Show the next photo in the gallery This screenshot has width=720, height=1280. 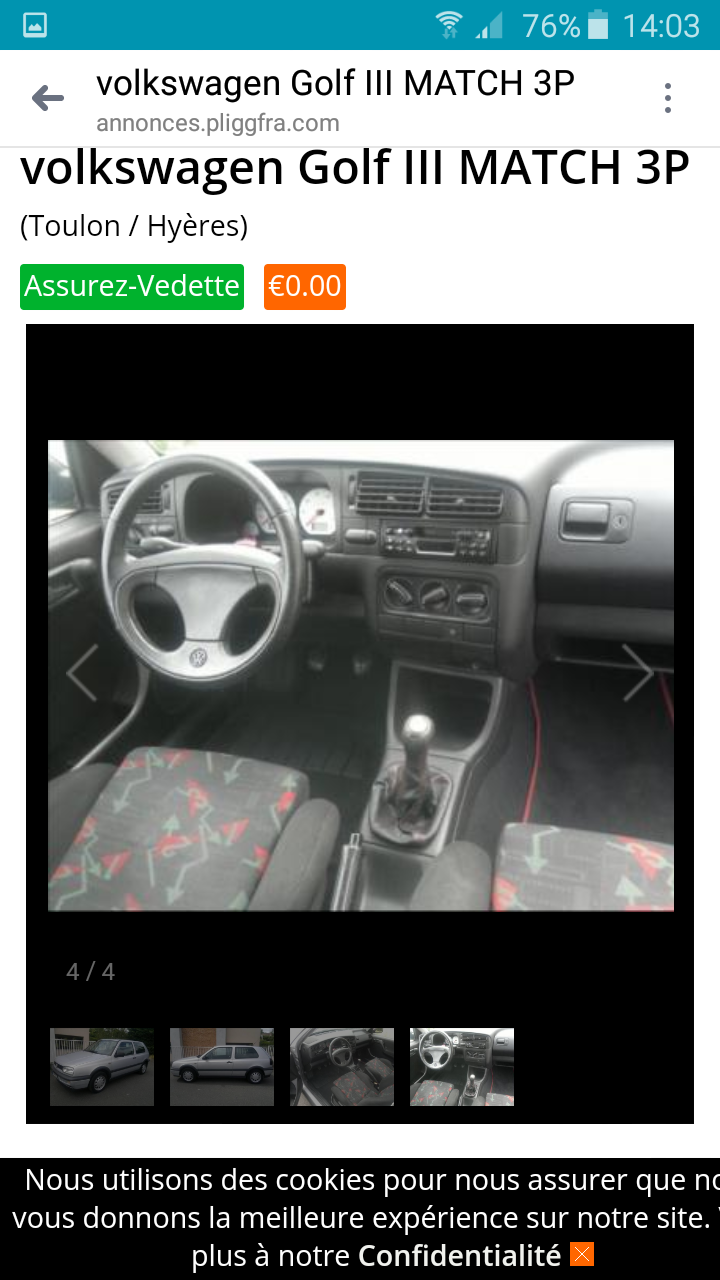click(637, 673)
